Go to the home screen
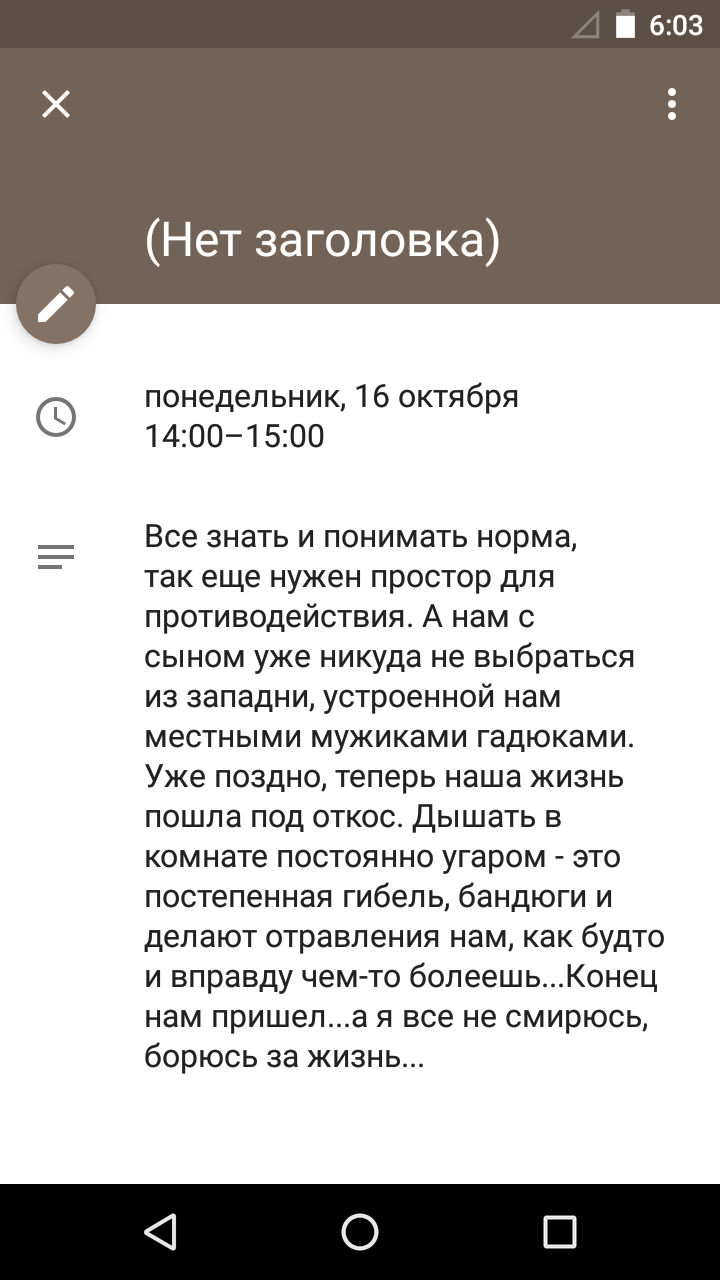 [360, 1232]
